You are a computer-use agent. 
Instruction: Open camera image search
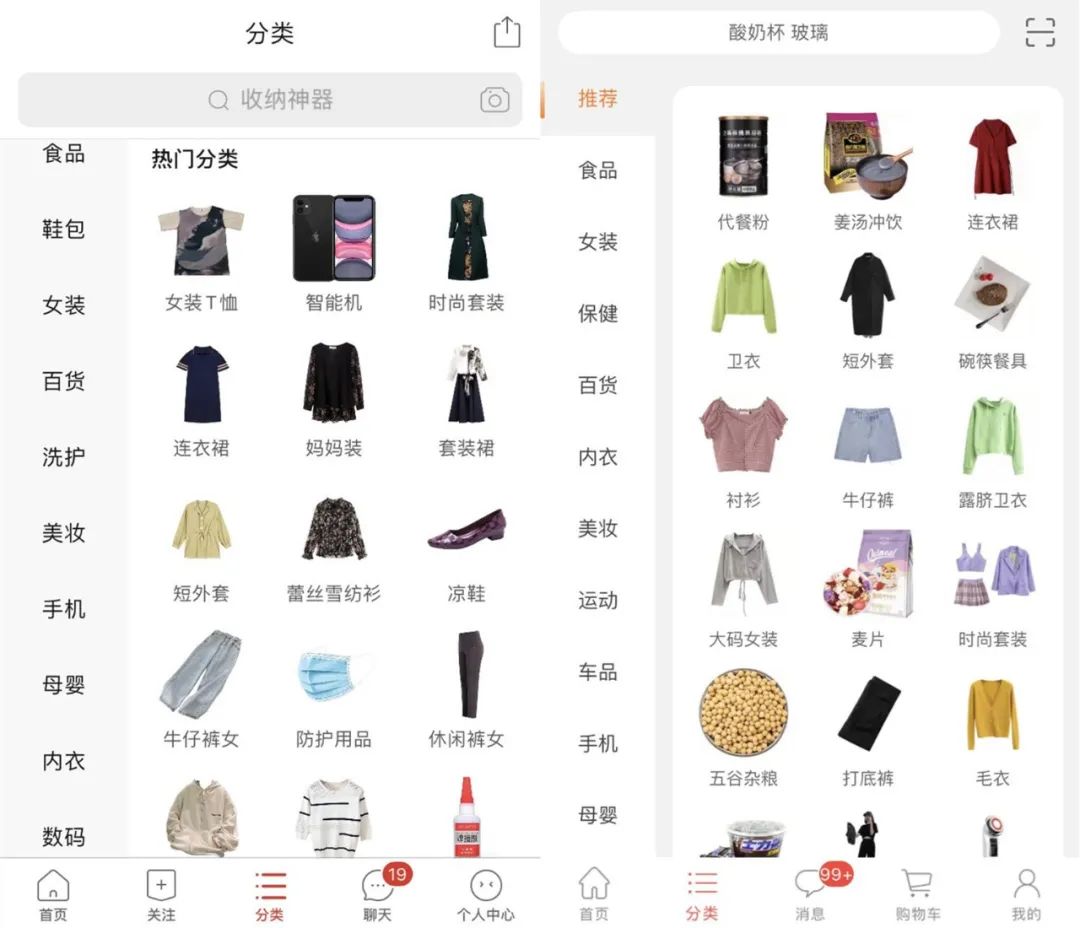(x=494, y=100)
